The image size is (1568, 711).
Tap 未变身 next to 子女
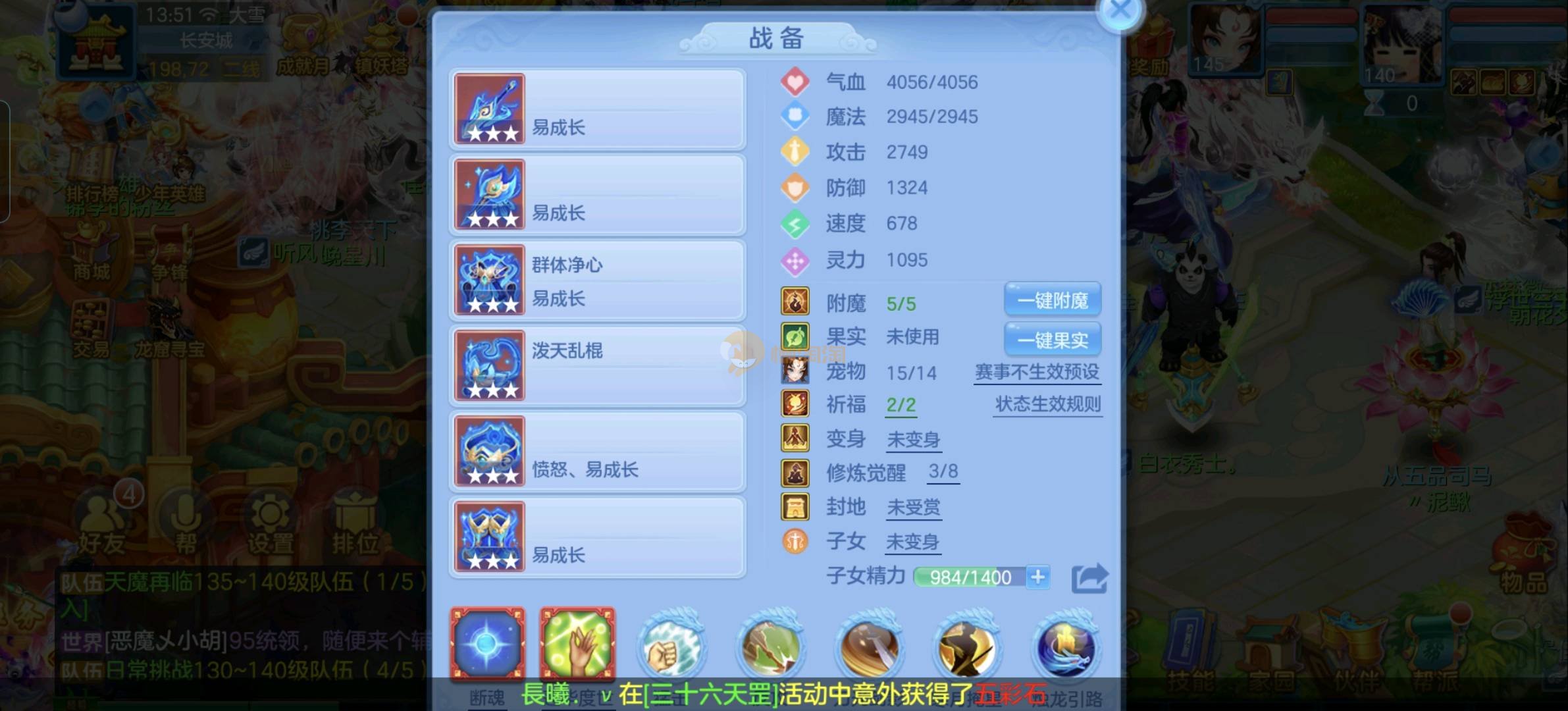[912, 542]
